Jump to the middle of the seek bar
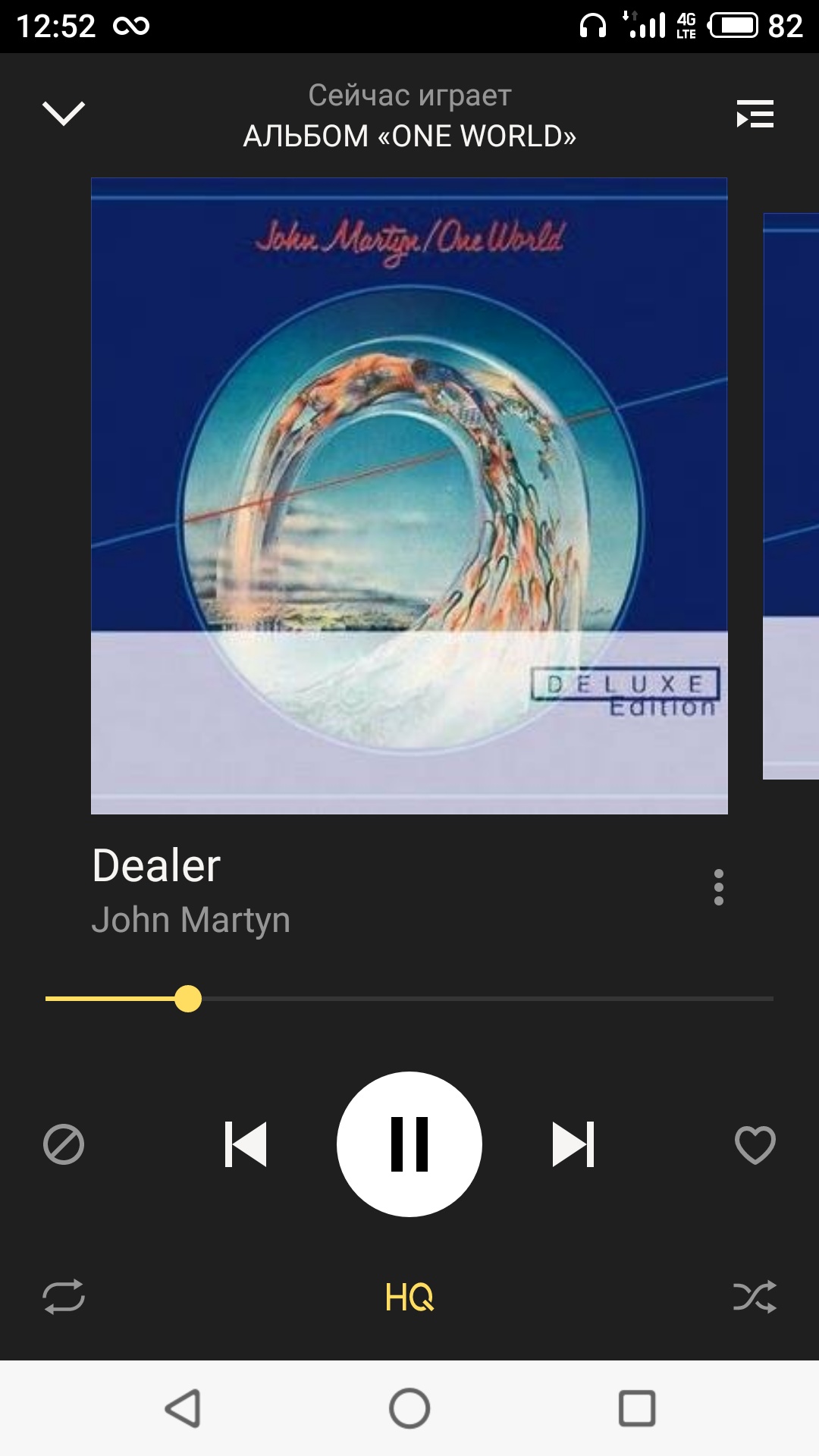The image size is (819, 1456). [x=409, y=999]
